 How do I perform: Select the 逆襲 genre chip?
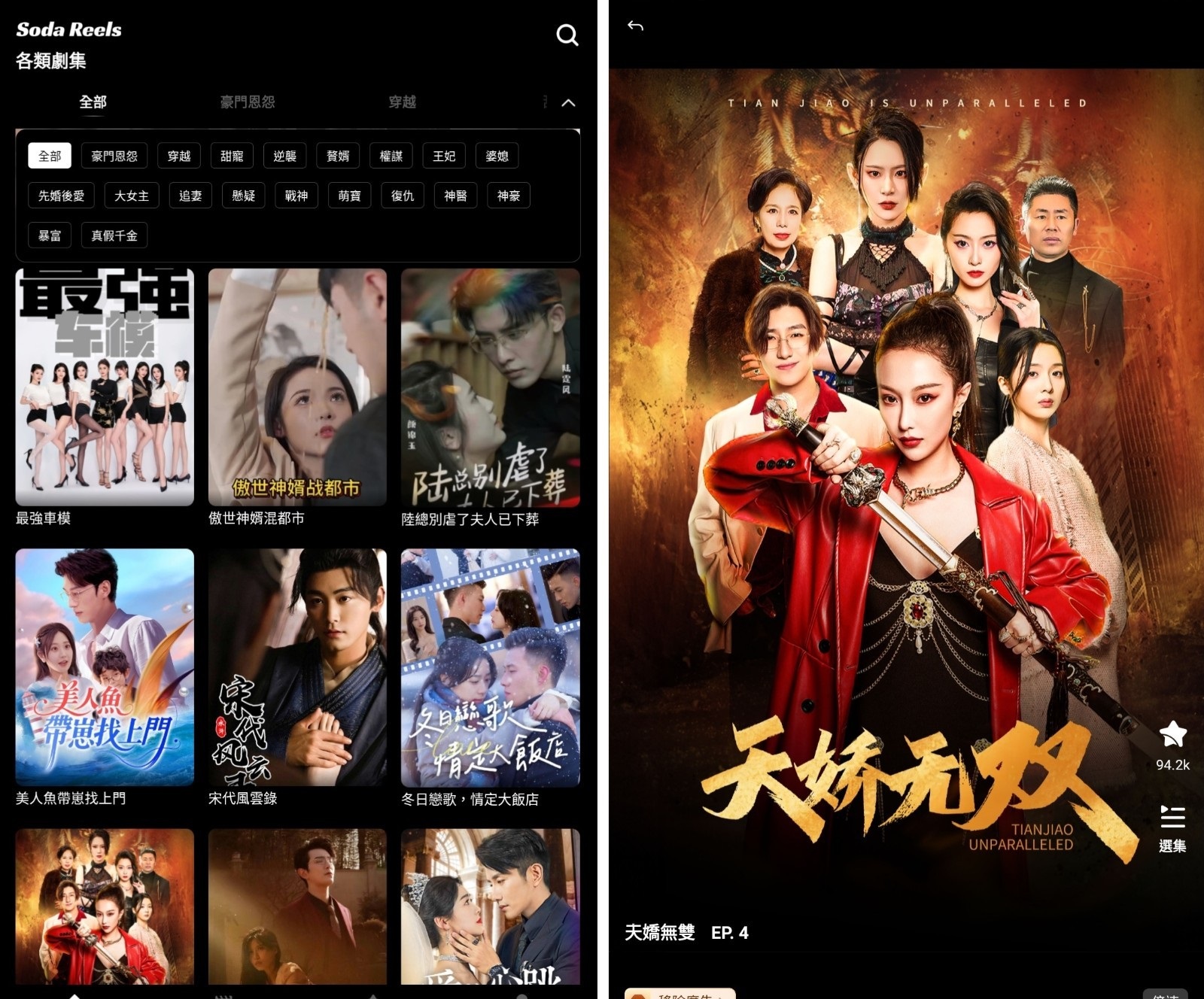click(284, 156)
